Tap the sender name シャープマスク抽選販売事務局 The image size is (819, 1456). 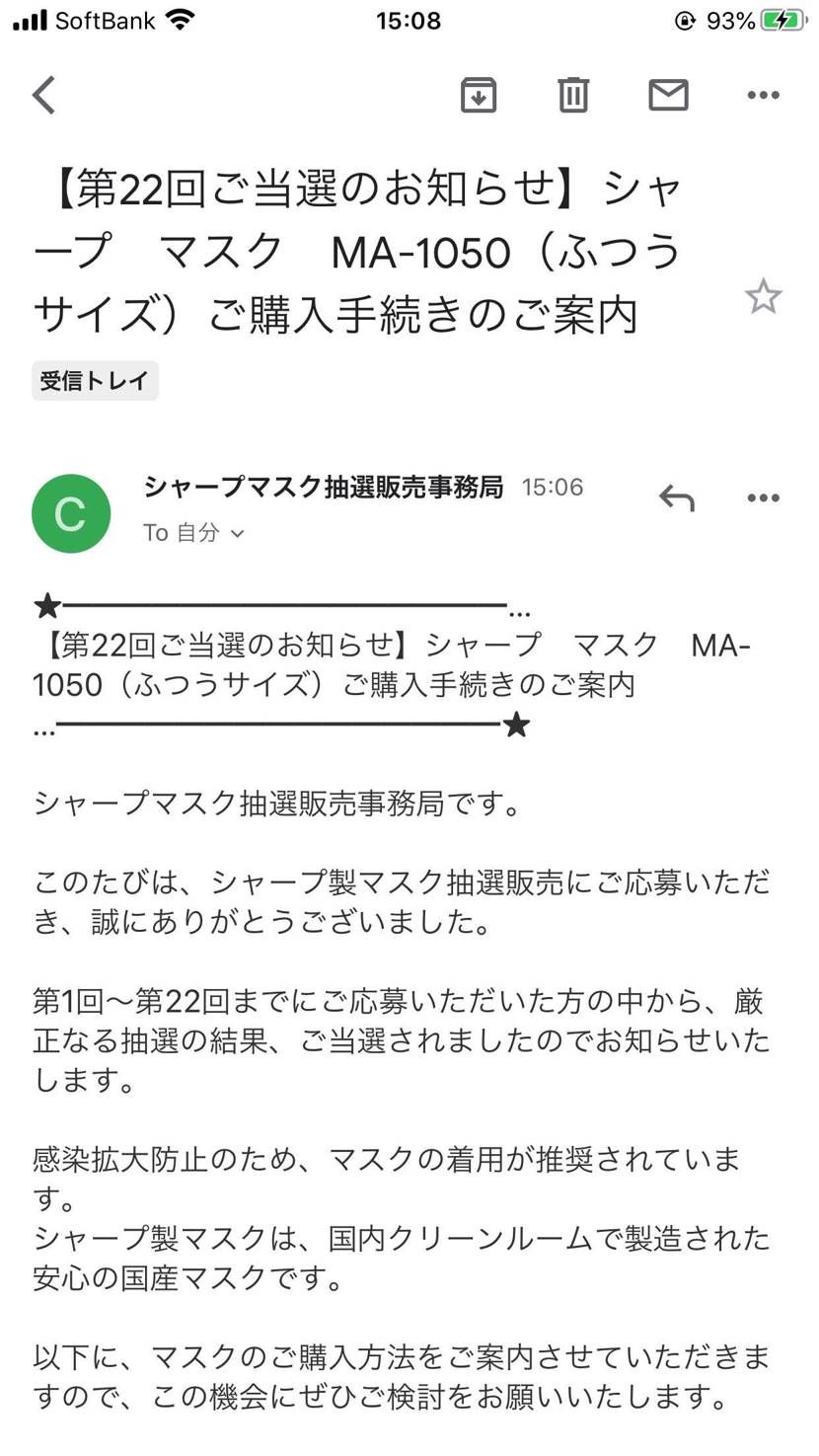324,487
